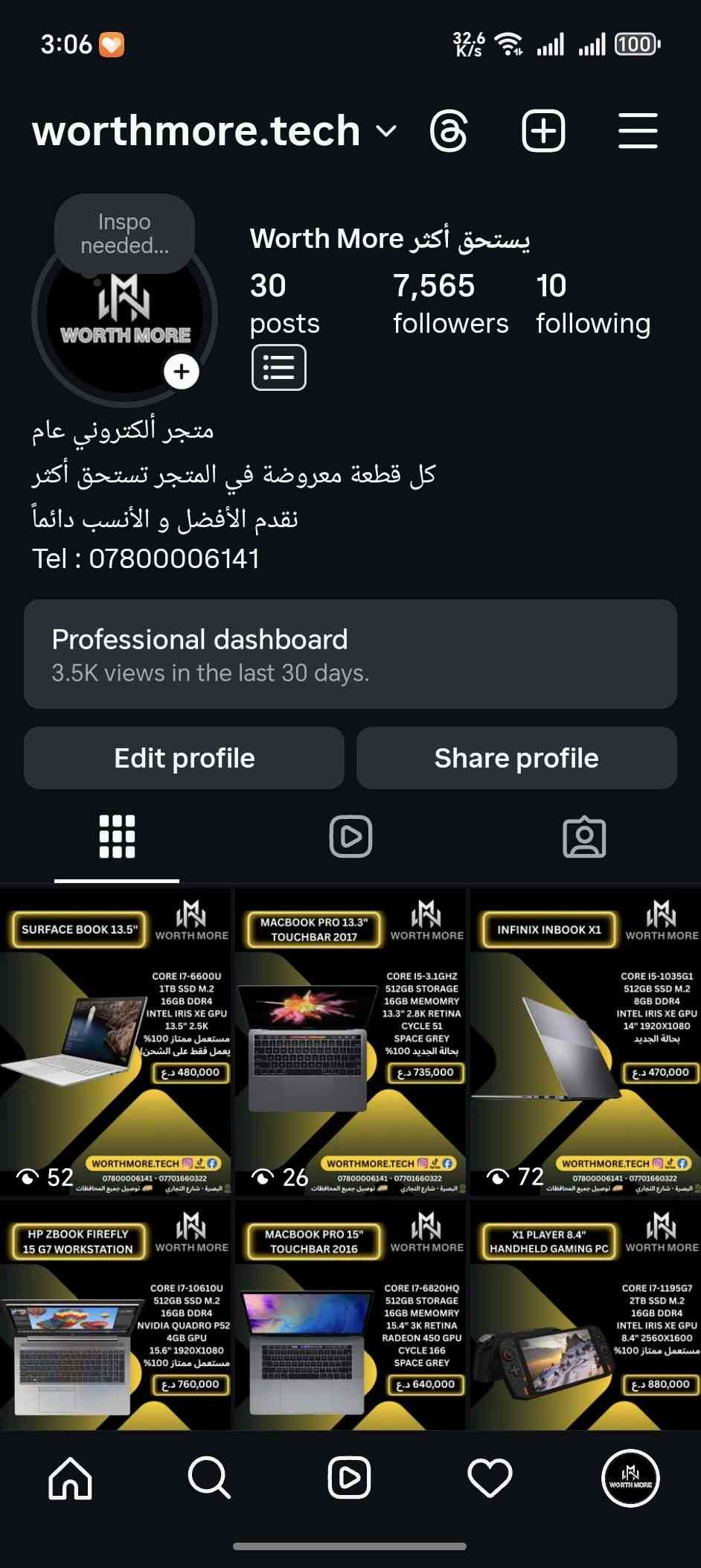Viewport: 701px width, 1568px height.
Task: Open the activity heart in bottom bar
Action: [x=490, y=1477]
